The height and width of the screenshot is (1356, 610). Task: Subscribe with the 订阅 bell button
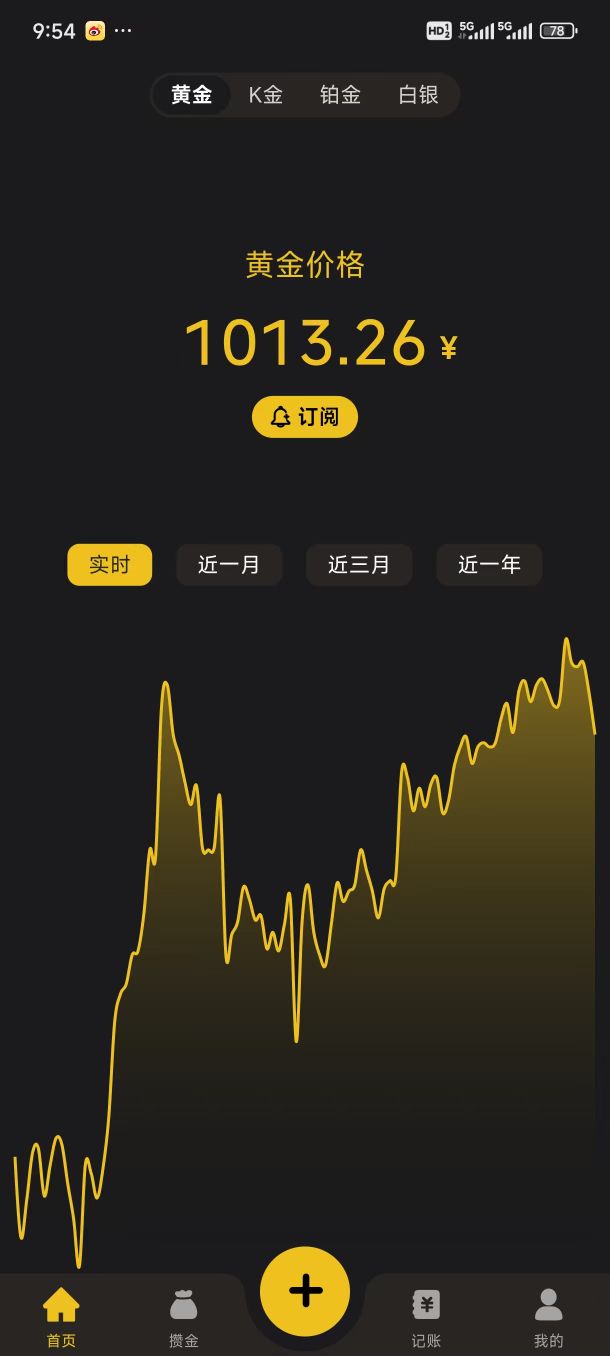coord(305,417)
